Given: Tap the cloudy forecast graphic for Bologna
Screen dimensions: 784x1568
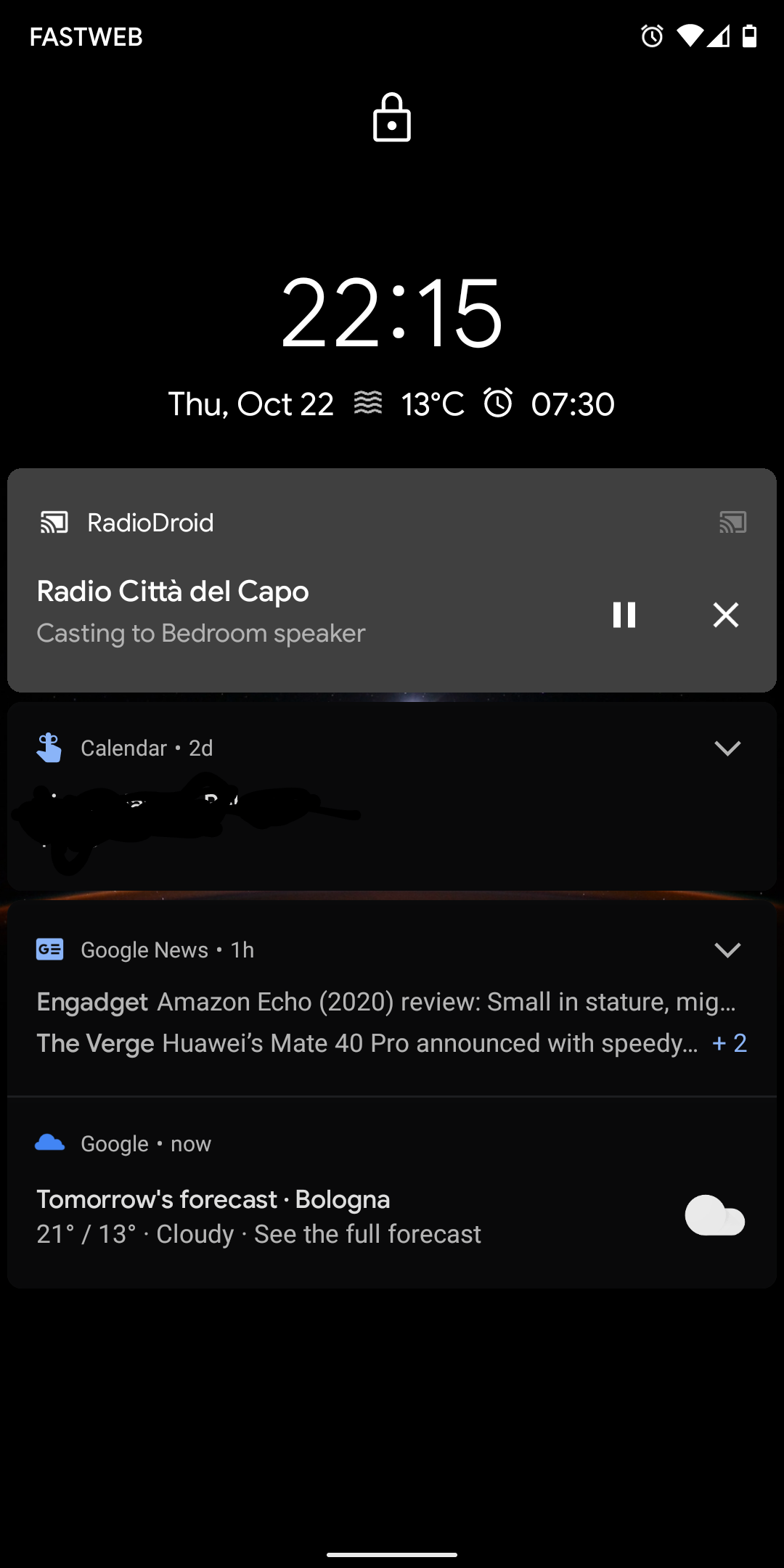Looking at the screenshot, I should coord(714,1215).
